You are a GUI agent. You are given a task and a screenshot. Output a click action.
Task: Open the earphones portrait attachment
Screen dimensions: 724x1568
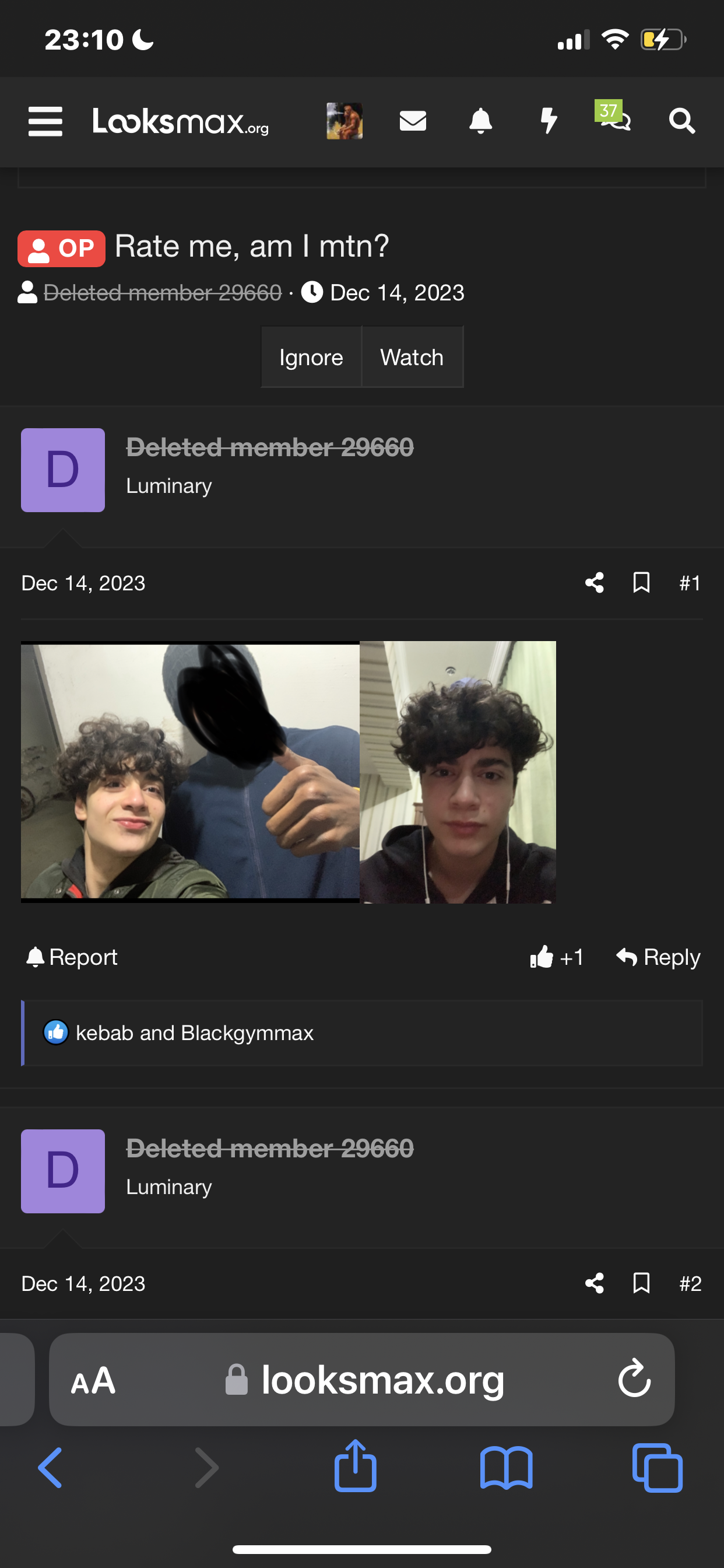click(458, 771)
